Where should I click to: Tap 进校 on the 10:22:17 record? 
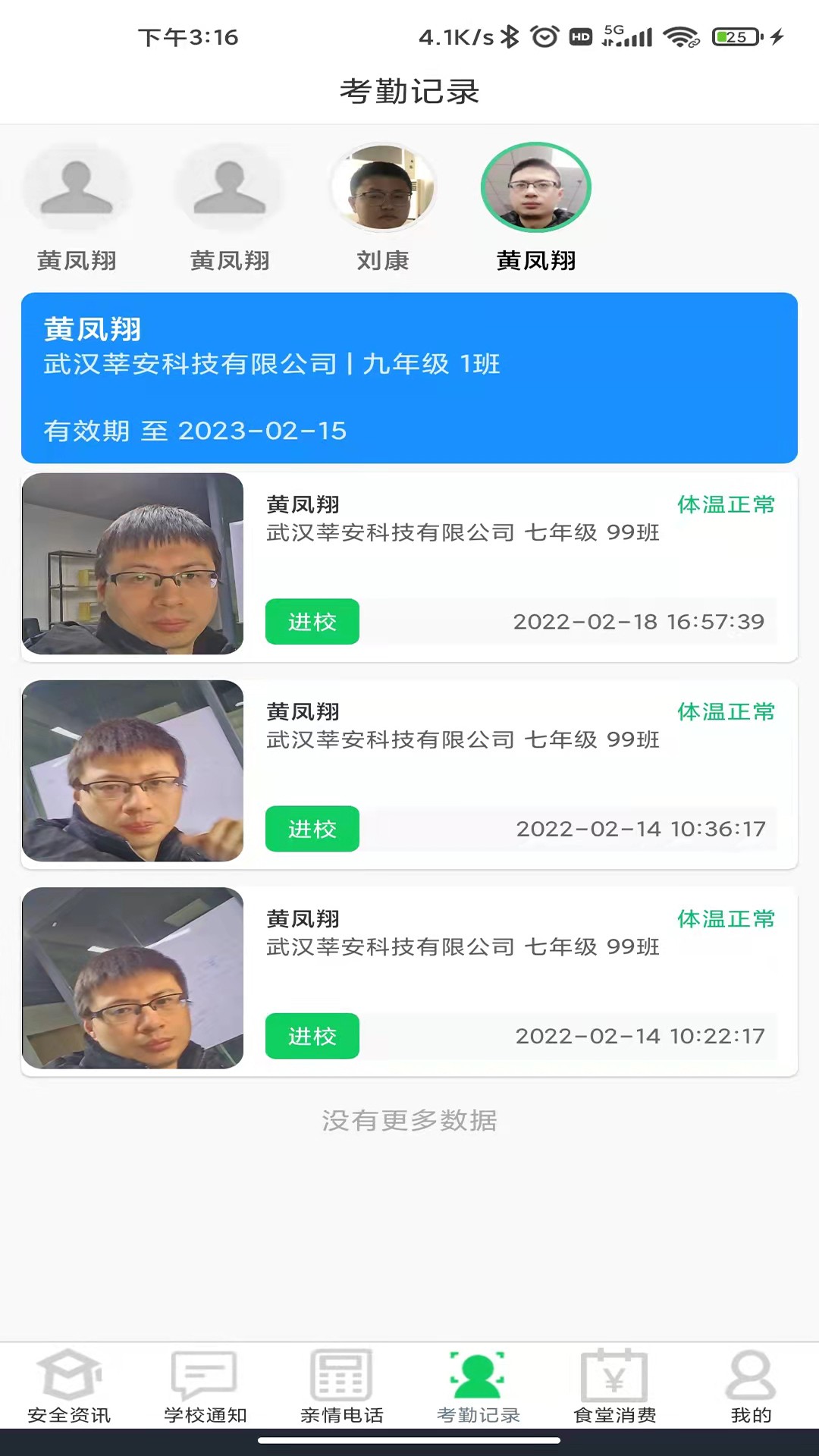[312, 1037]
